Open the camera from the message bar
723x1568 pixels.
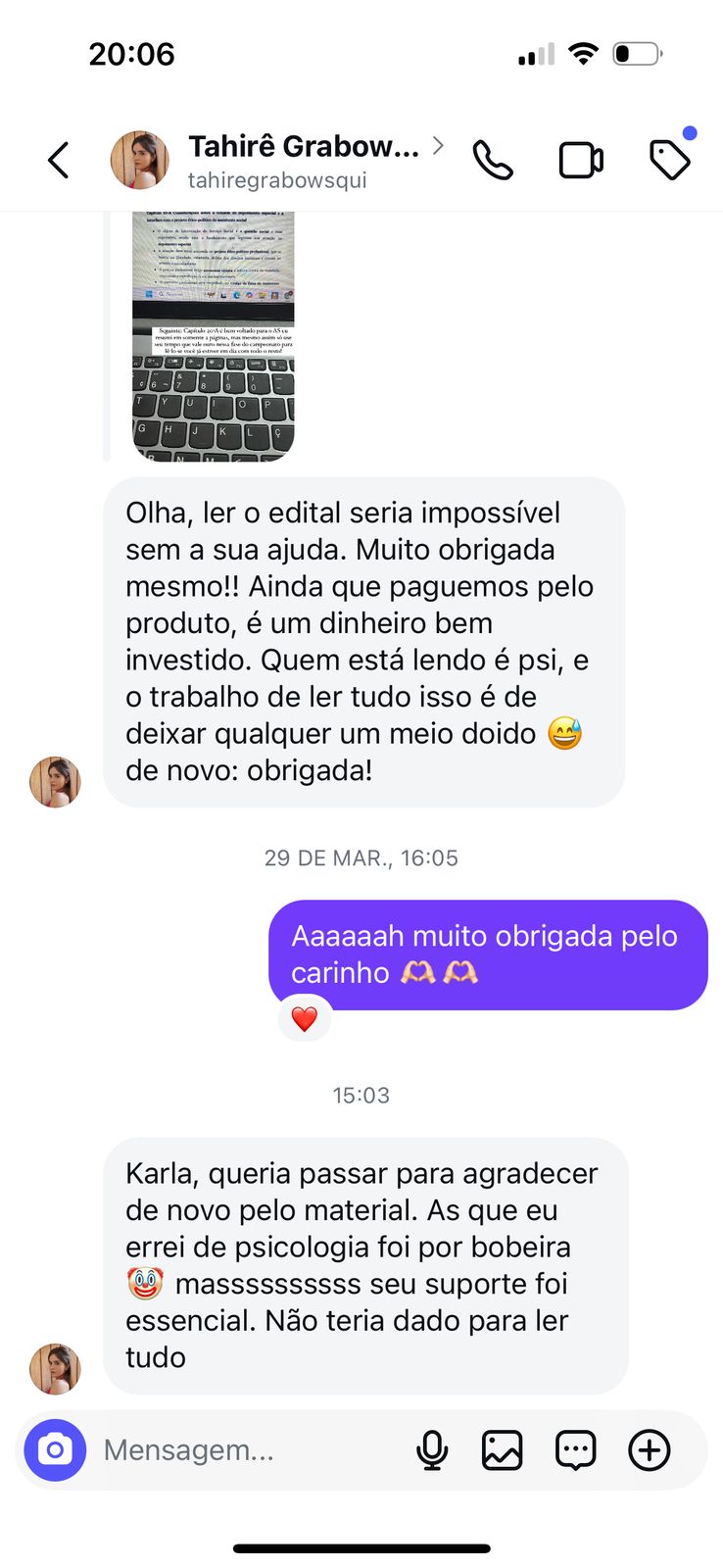coord(56,1449)
